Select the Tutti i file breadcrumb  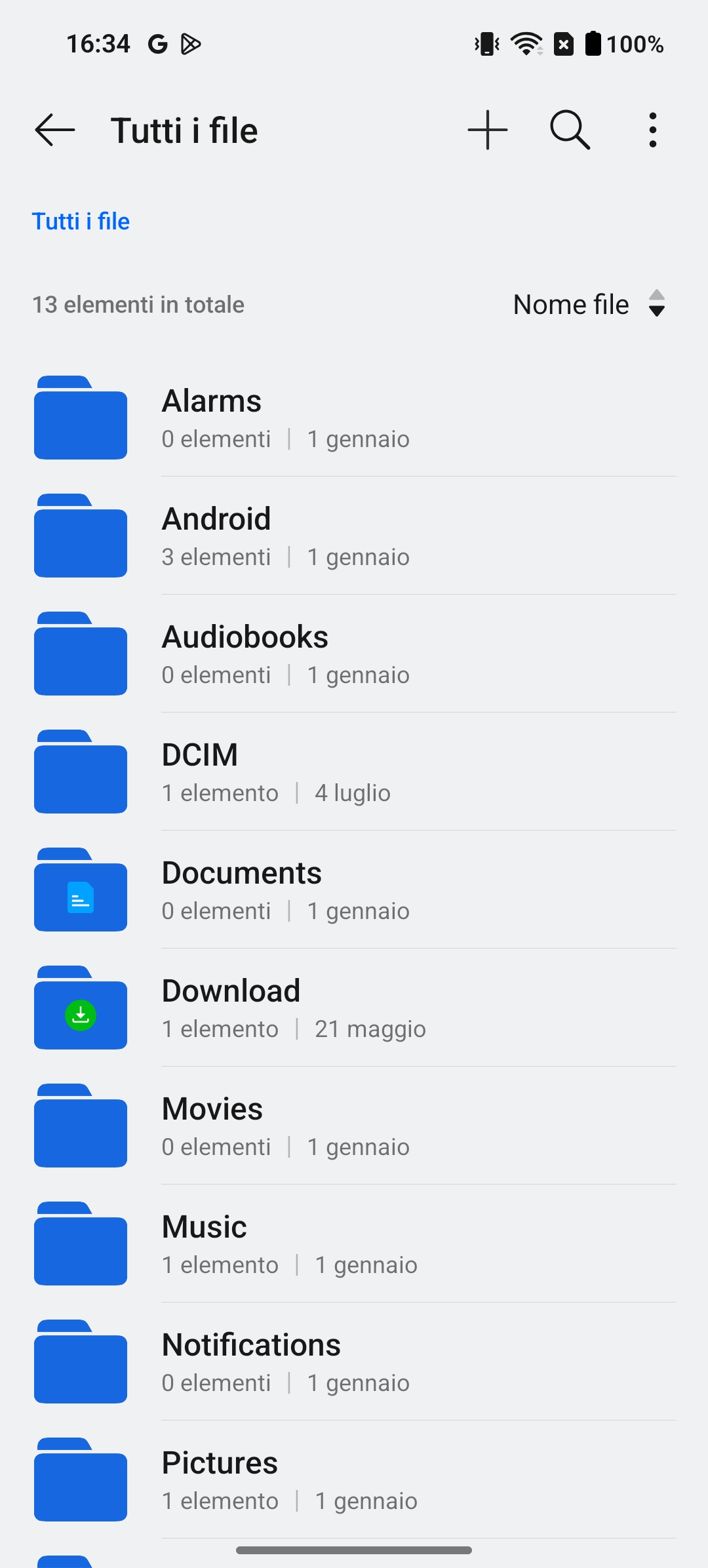point(81,222)
